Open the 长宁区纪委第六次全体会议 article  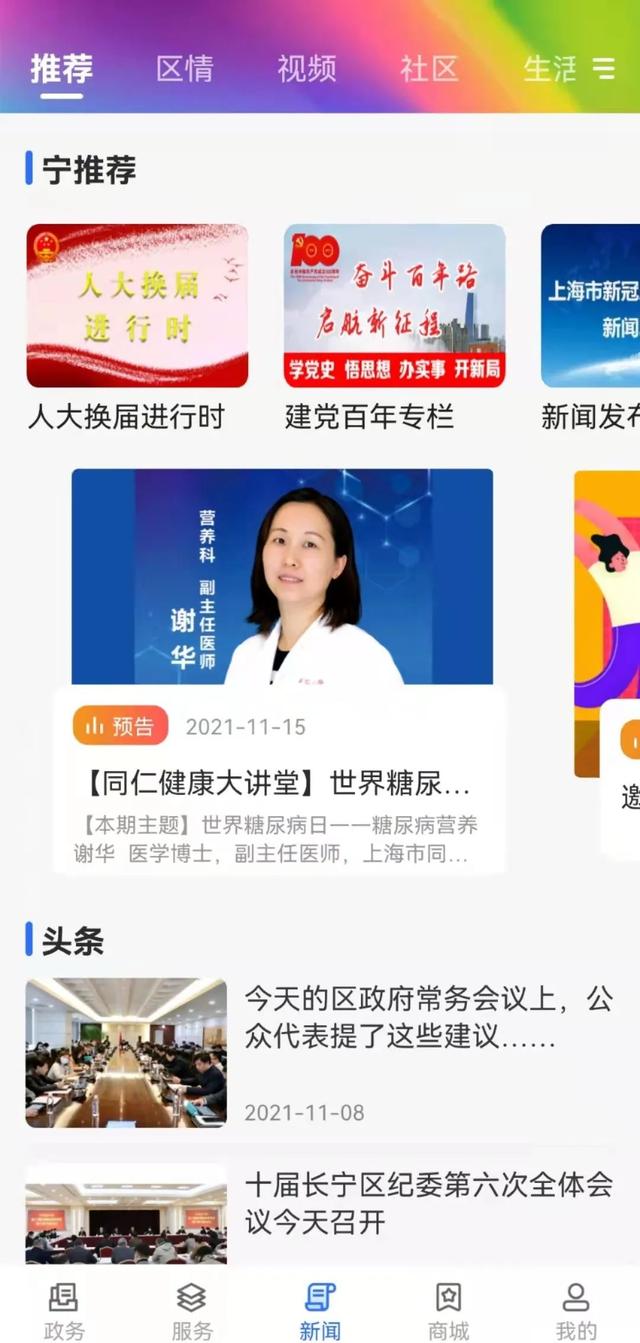[320, 1214]
